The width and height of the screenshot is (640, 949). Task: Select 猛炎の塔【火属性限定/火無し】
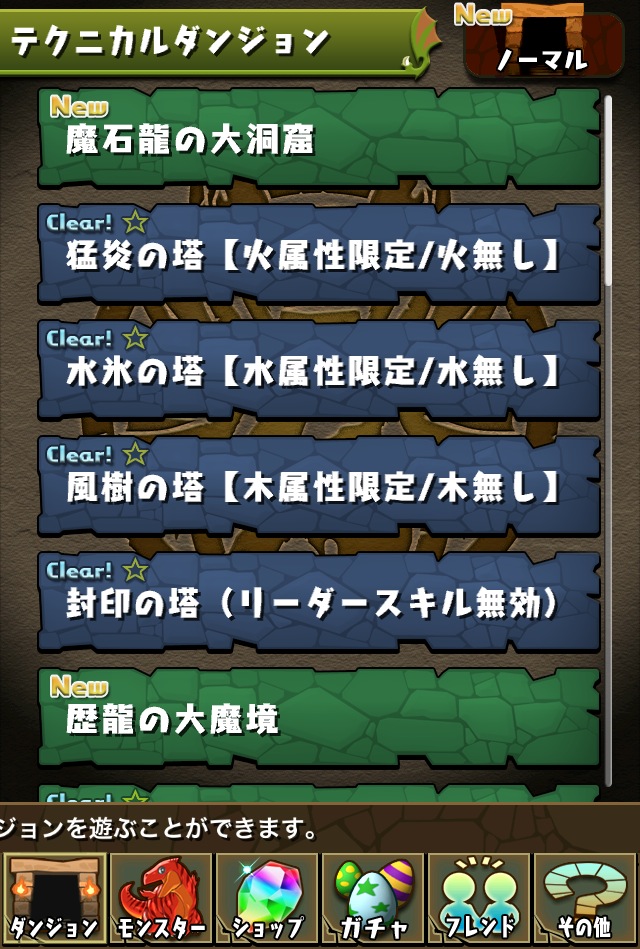(318, 254)
